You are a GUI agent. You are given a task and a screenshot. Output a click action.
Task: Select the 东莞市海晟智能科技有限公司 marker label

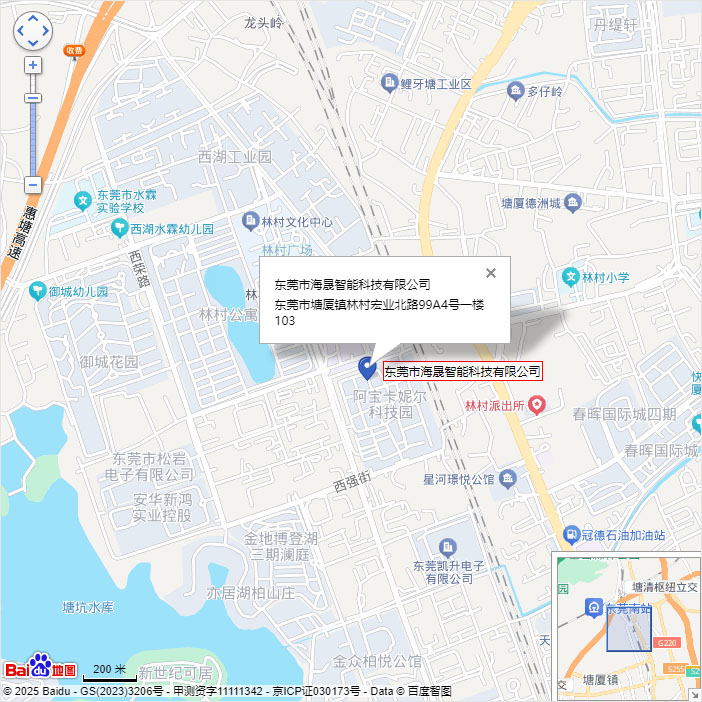(462, 371)
